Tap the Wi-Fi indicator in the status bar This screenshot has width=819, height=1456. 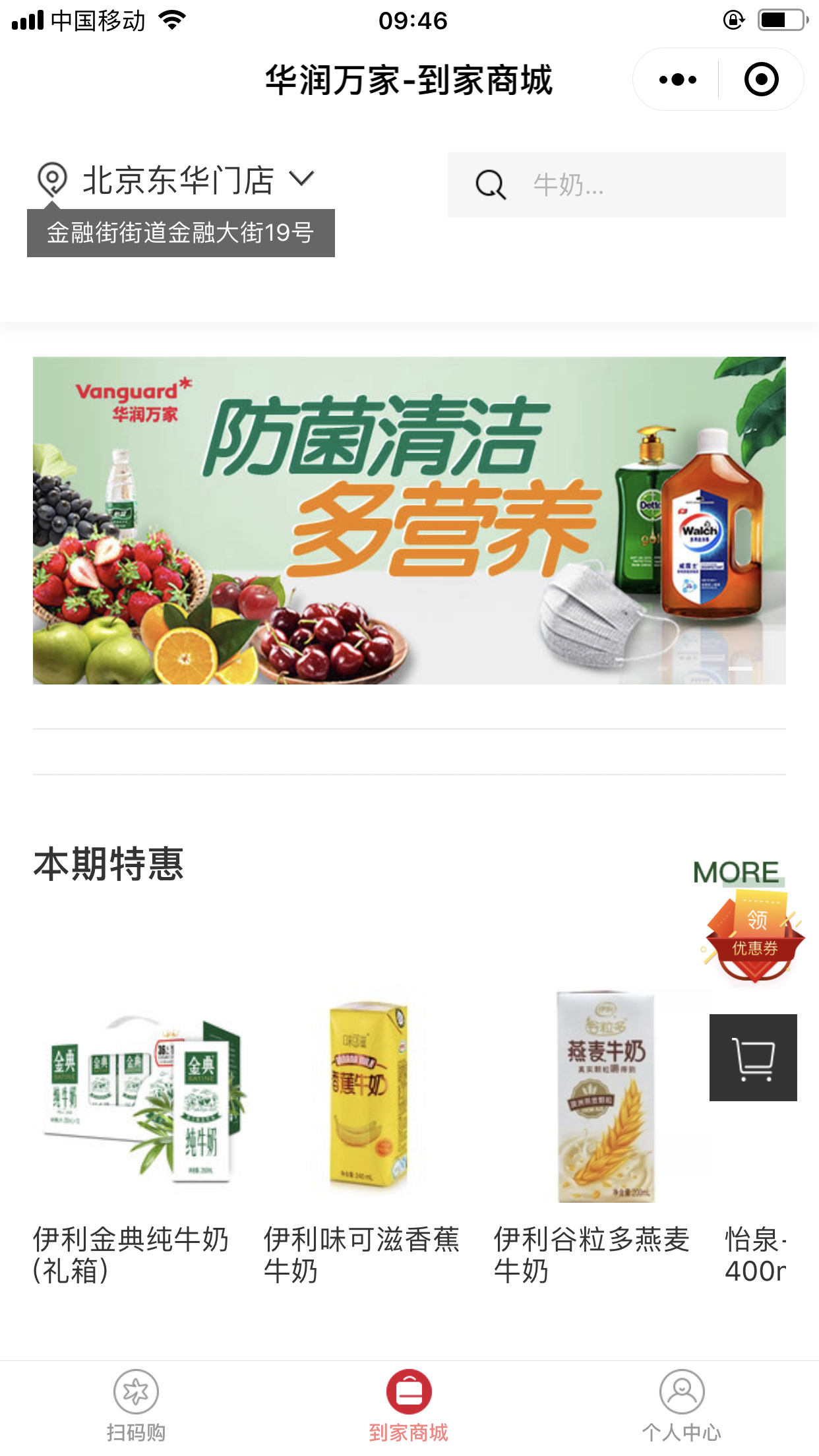171,20
